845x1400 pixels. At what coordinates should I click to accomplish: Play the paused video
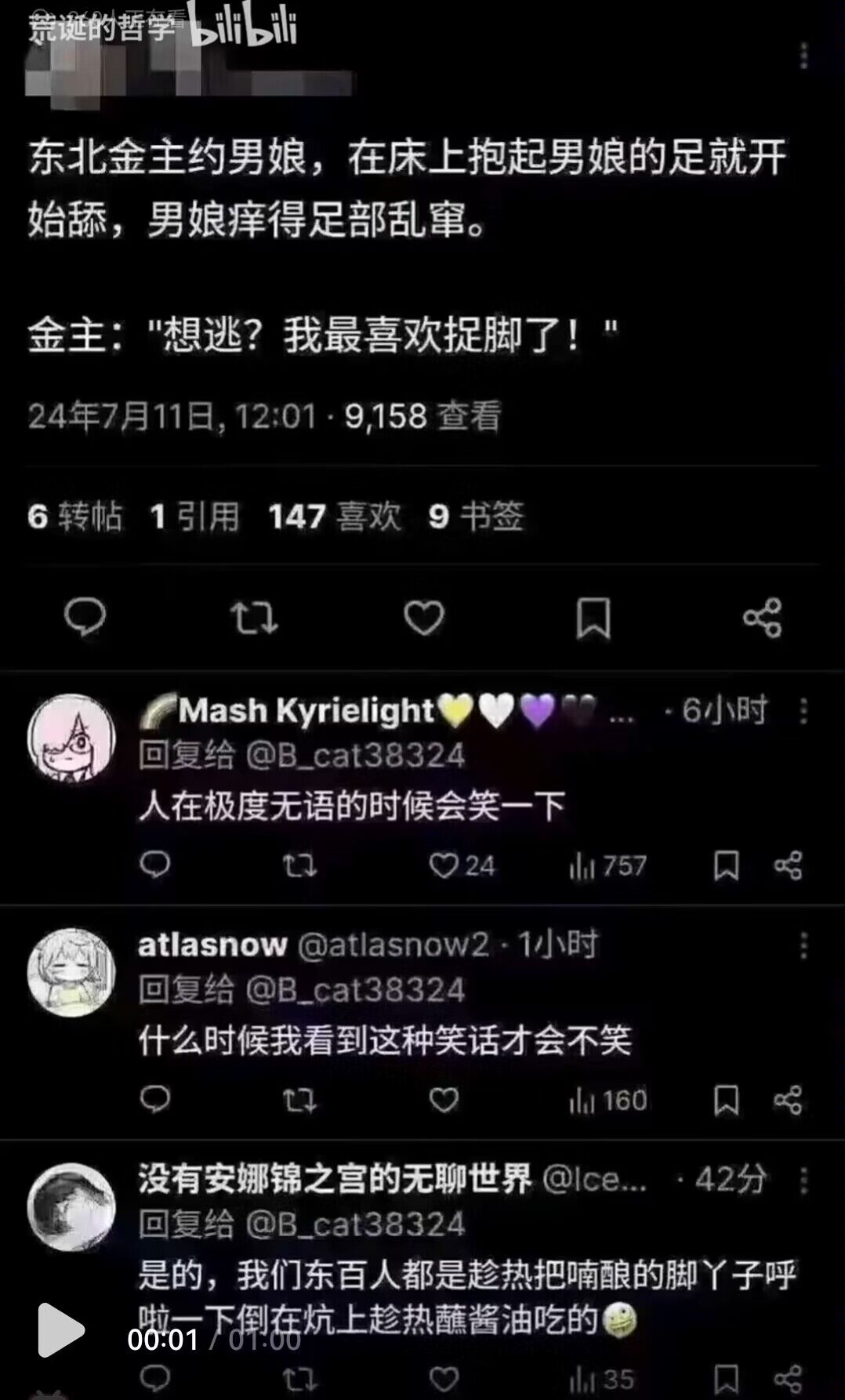coord(60,1329)
